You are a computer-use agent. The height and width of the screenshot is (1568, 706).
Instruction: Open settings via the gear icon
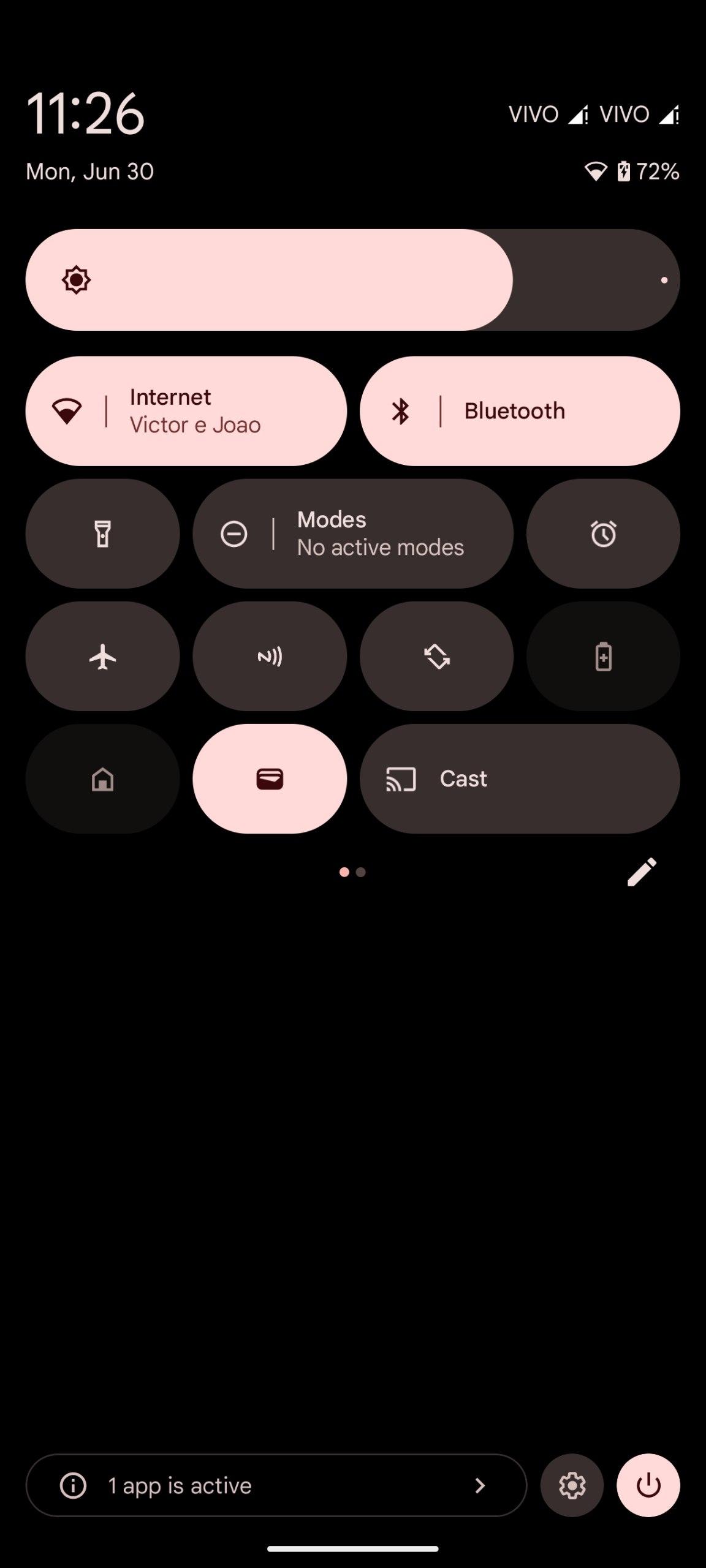click(572, 1485)
